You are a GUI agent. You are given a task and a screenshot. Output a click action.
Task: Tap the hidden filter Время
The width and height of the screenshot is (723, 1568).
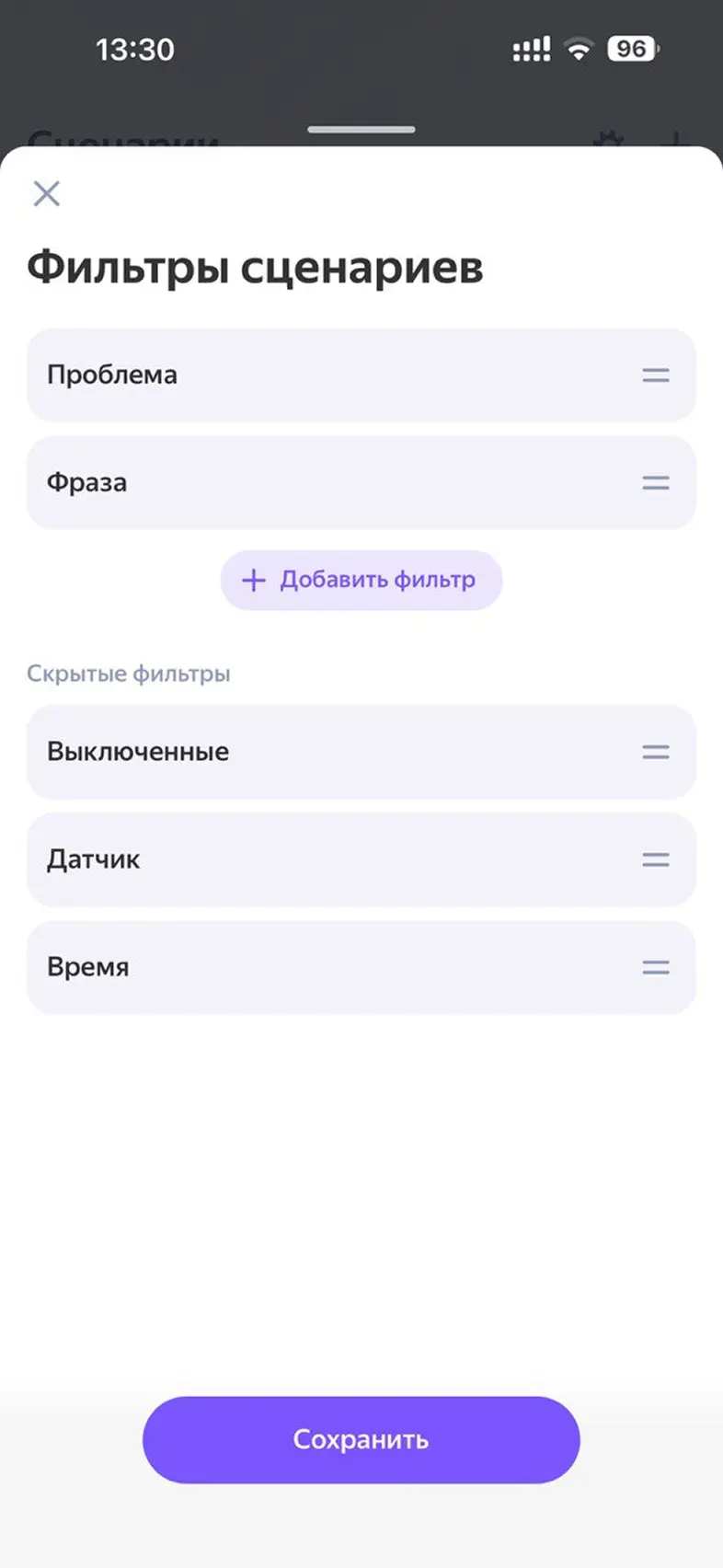(361, 967)
